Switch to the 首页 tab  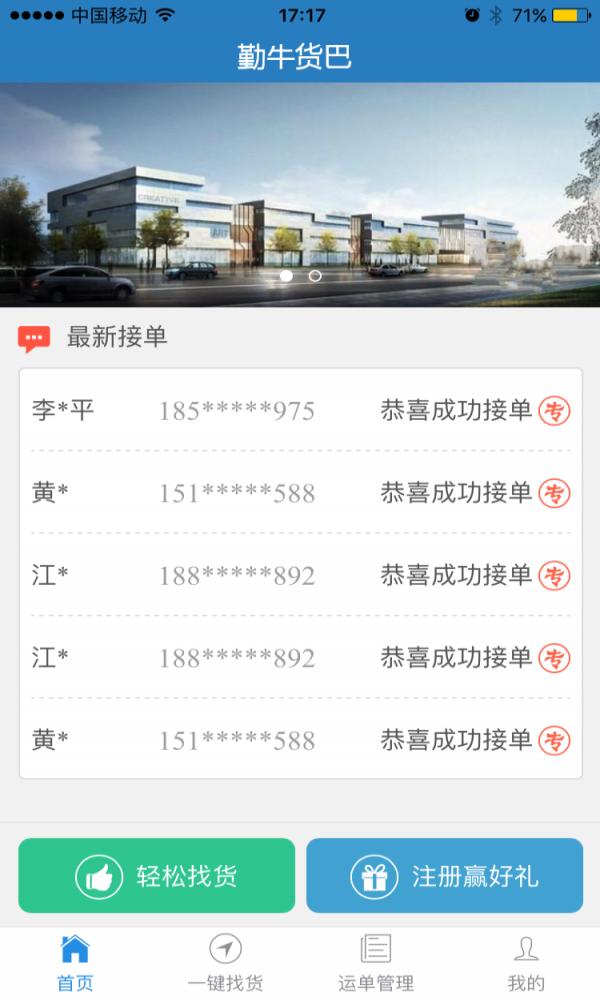75,962
